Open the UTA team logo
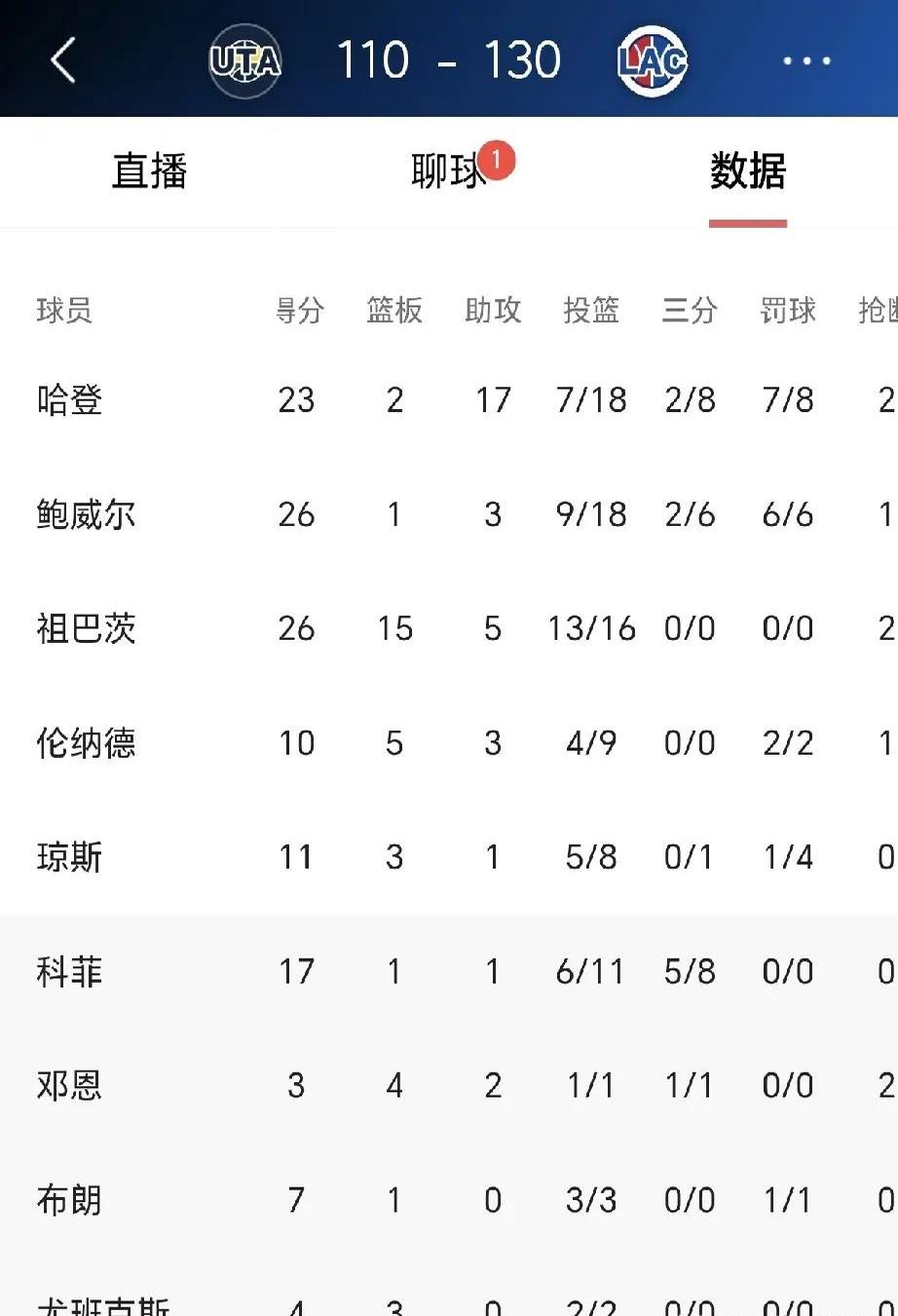This screenshot has height=1316, width=898. tap(245, 61)
